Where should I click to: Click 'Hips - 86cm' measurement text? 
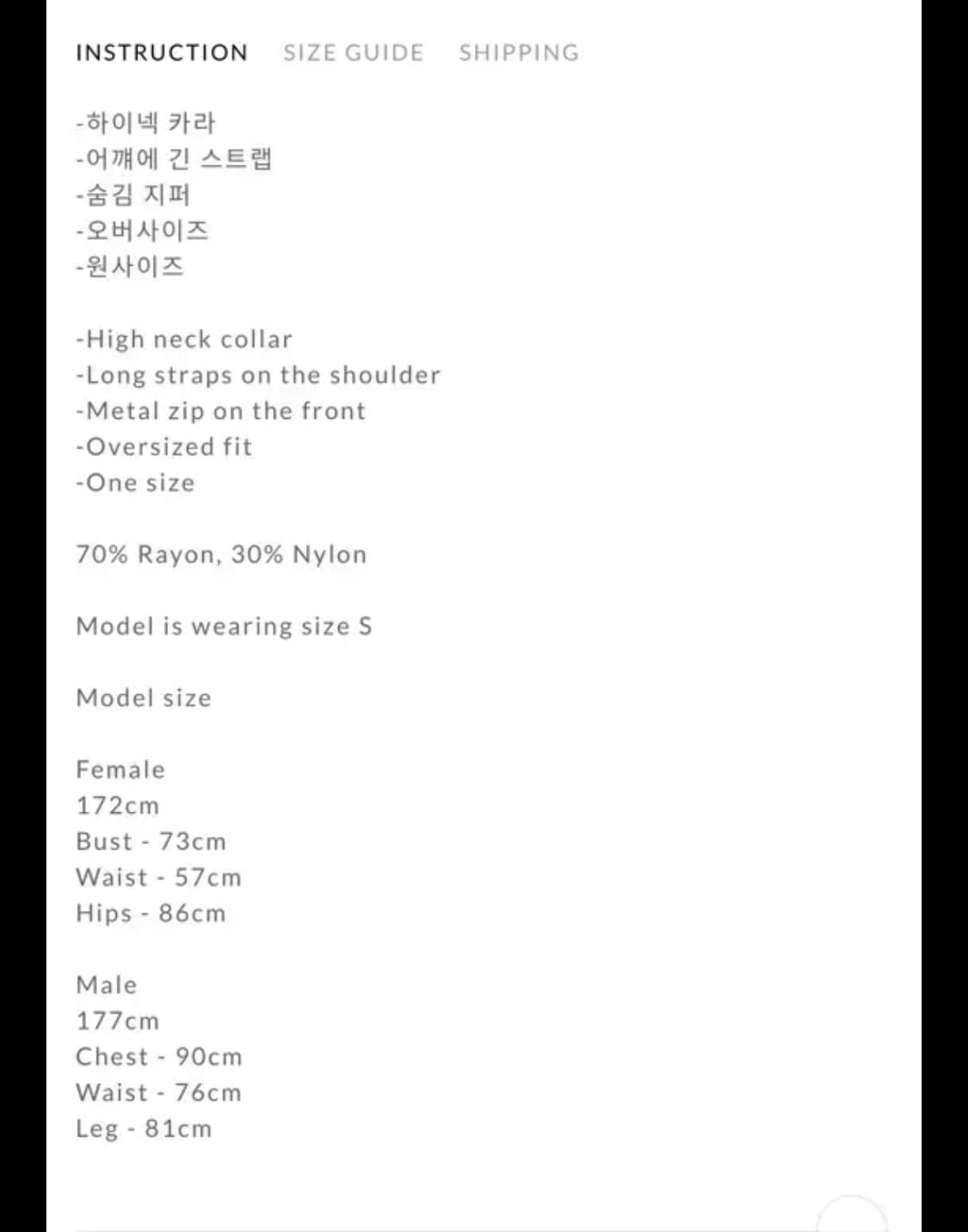(x=151, y=913)
